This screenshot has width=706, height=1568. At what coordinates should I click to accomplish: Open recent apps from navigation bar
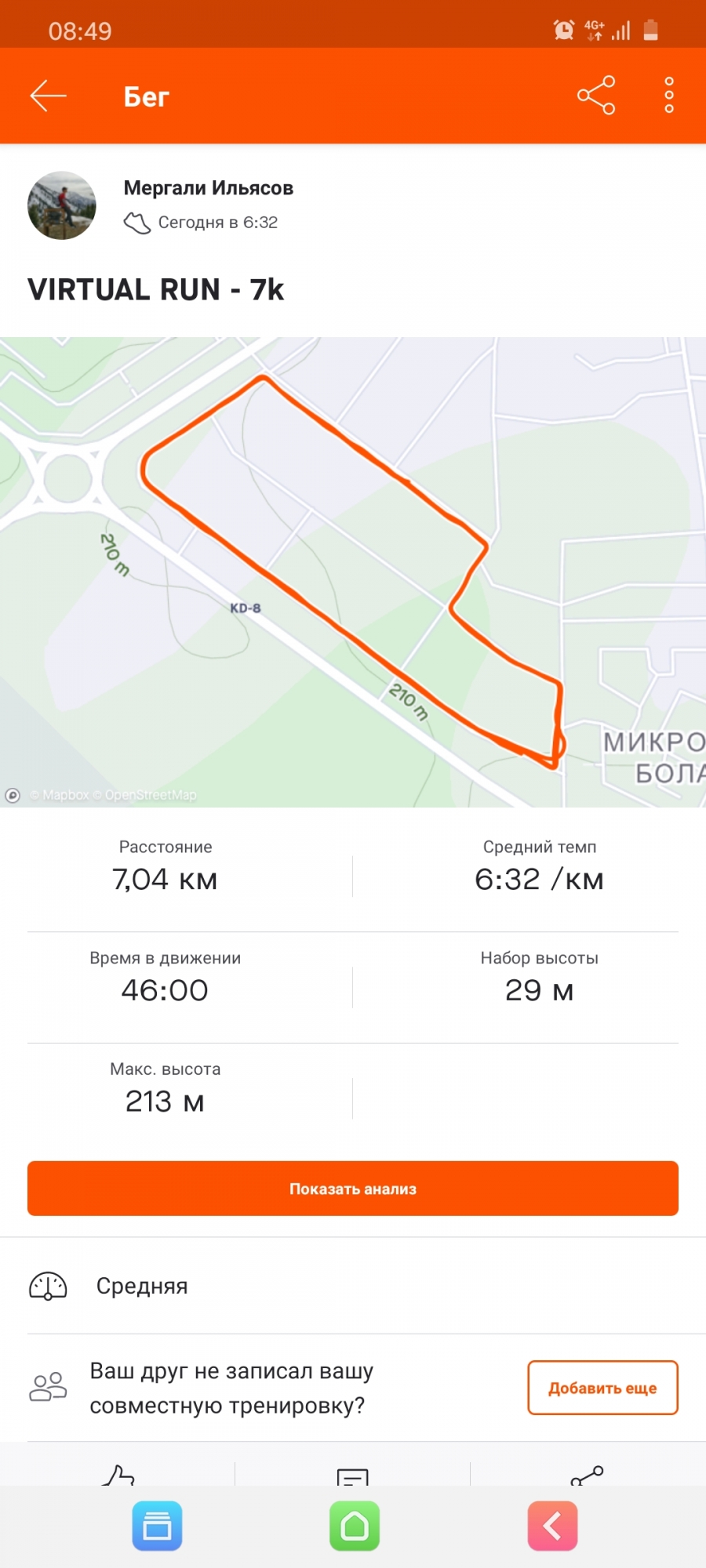coord(157,1526)
